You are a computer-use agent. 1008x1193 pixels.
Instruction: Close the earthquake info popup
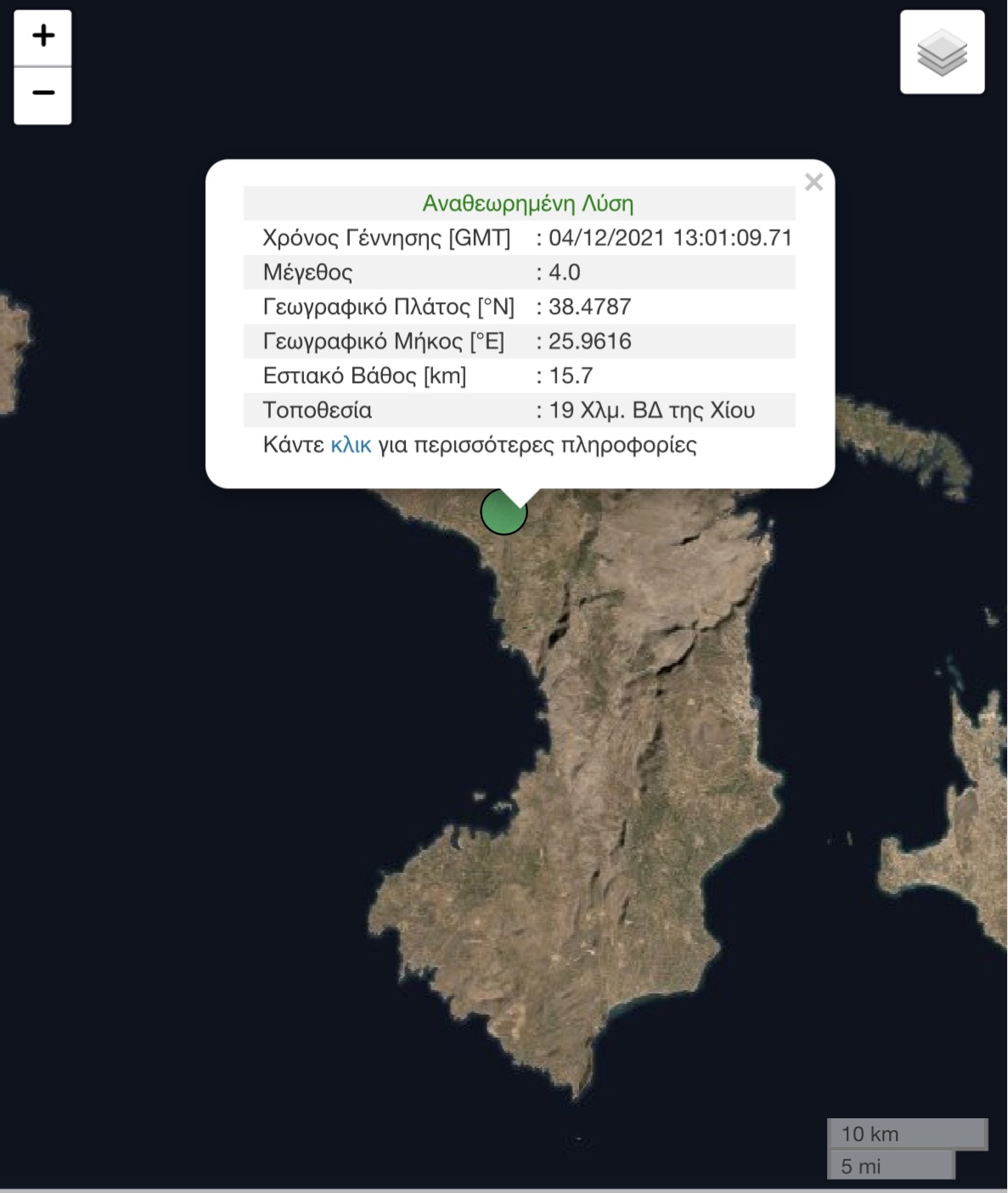[814, 182]
